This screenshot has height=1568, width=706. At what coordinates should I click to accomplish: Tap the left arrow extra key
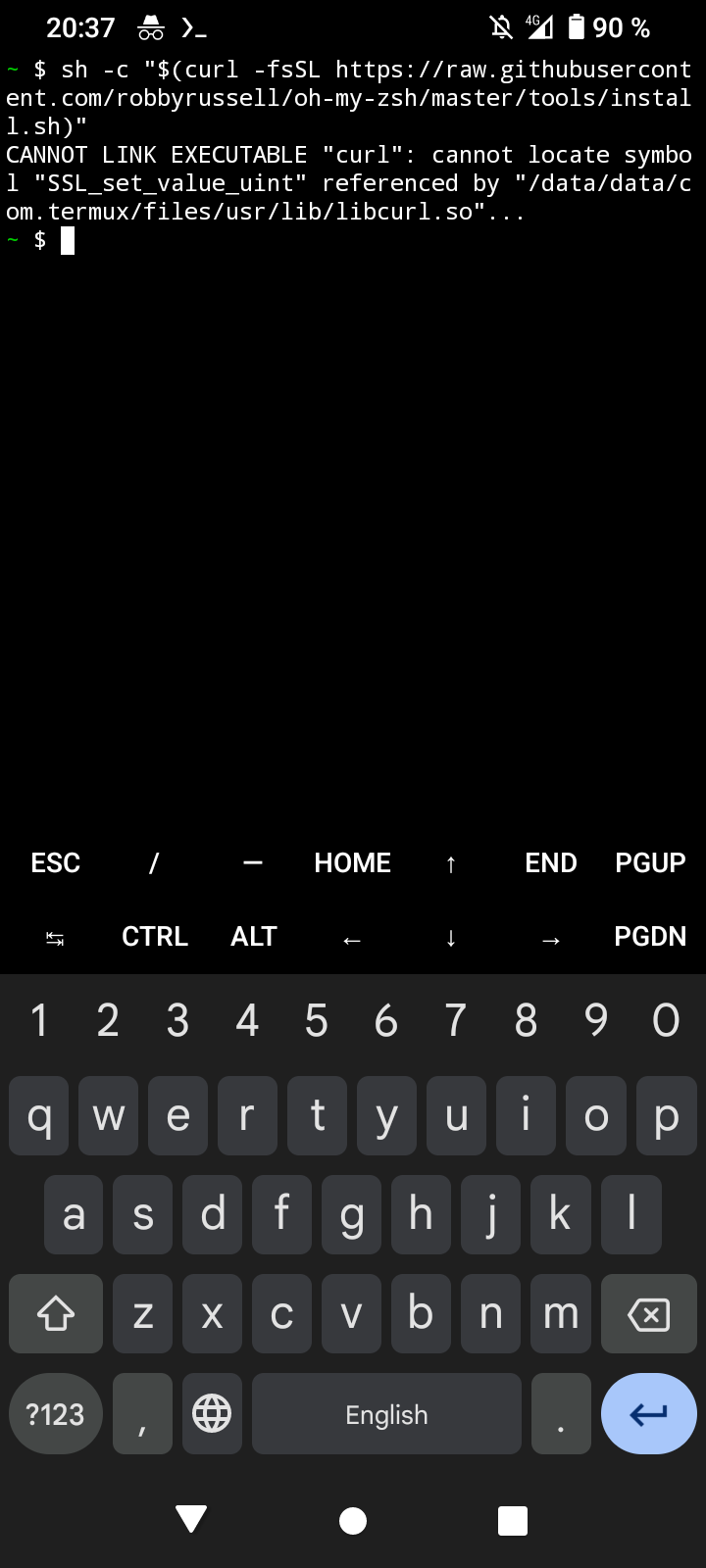coord(352,938)
